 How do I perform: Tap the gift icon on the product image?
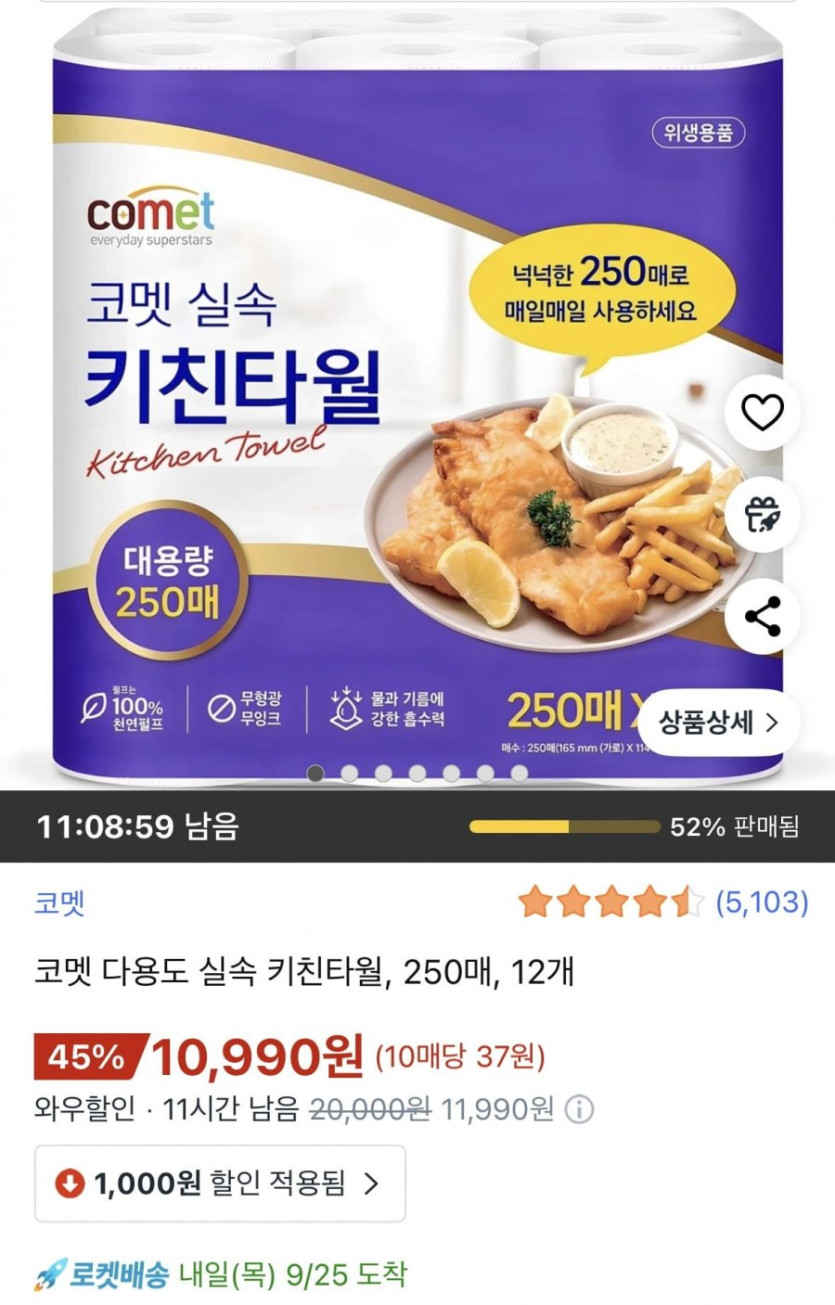coord(762,515)
